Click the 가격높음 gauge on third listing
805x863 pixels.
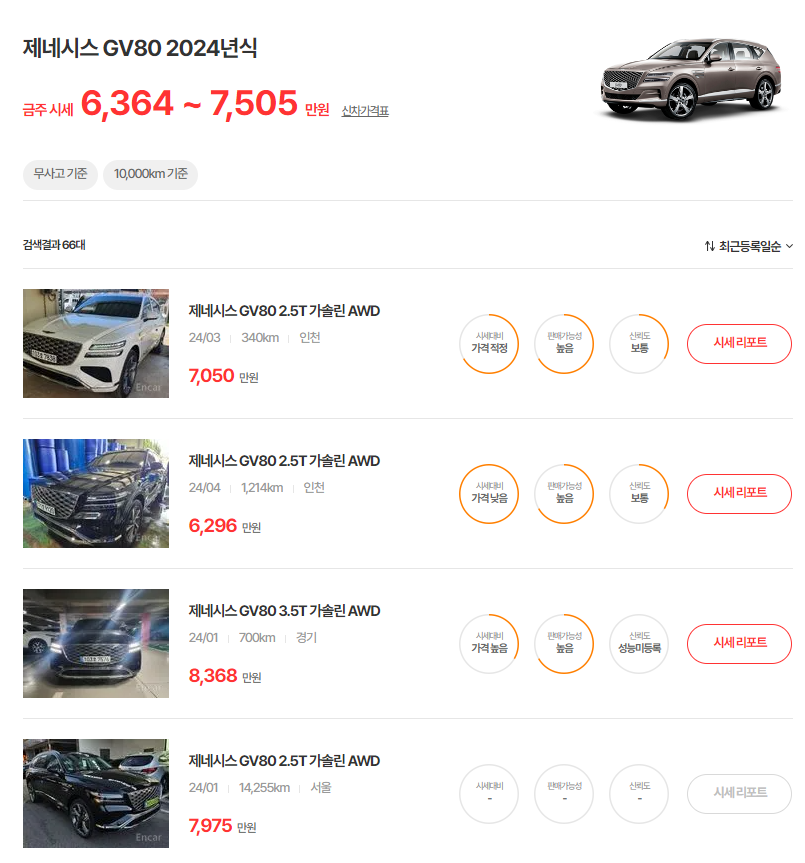click(x=488, y=644)
